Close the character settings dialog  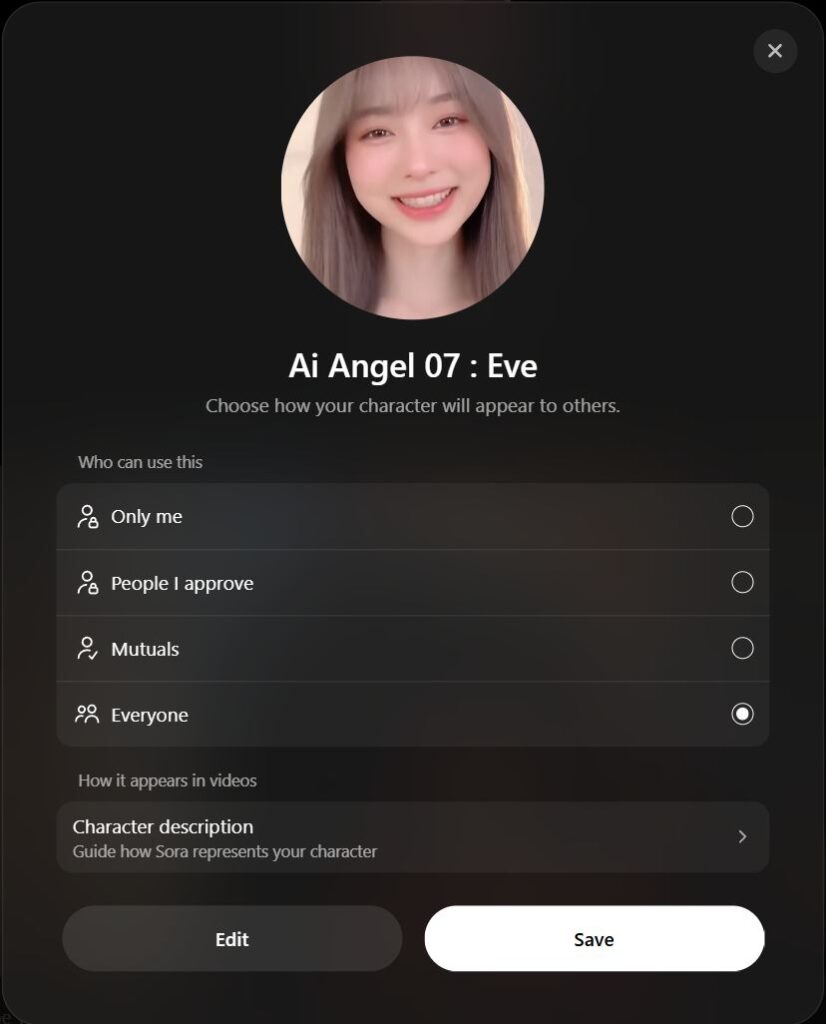click(775, 51)
